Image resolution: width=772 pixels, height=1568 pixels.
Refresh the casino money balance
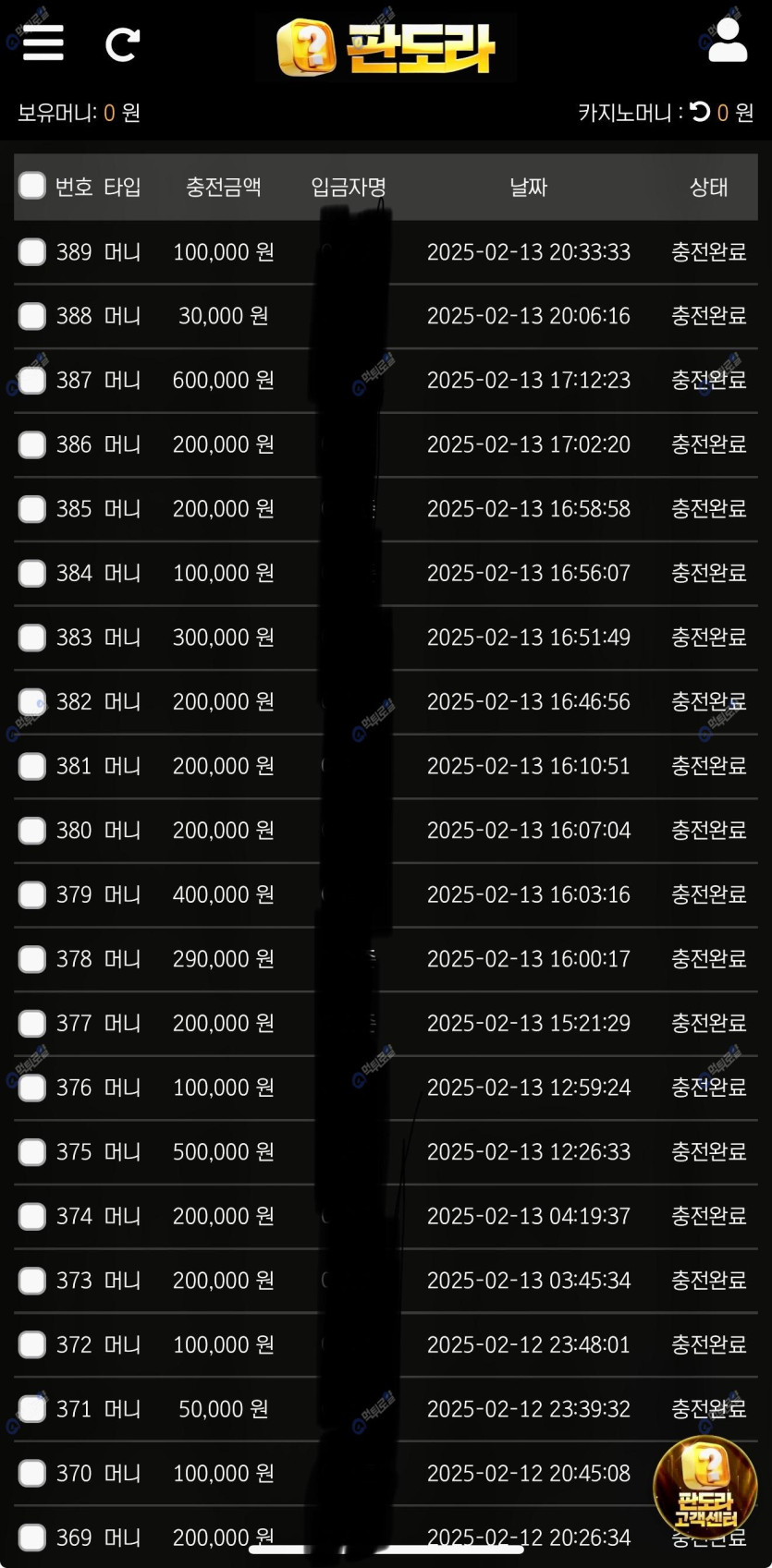tap(700, 112)
